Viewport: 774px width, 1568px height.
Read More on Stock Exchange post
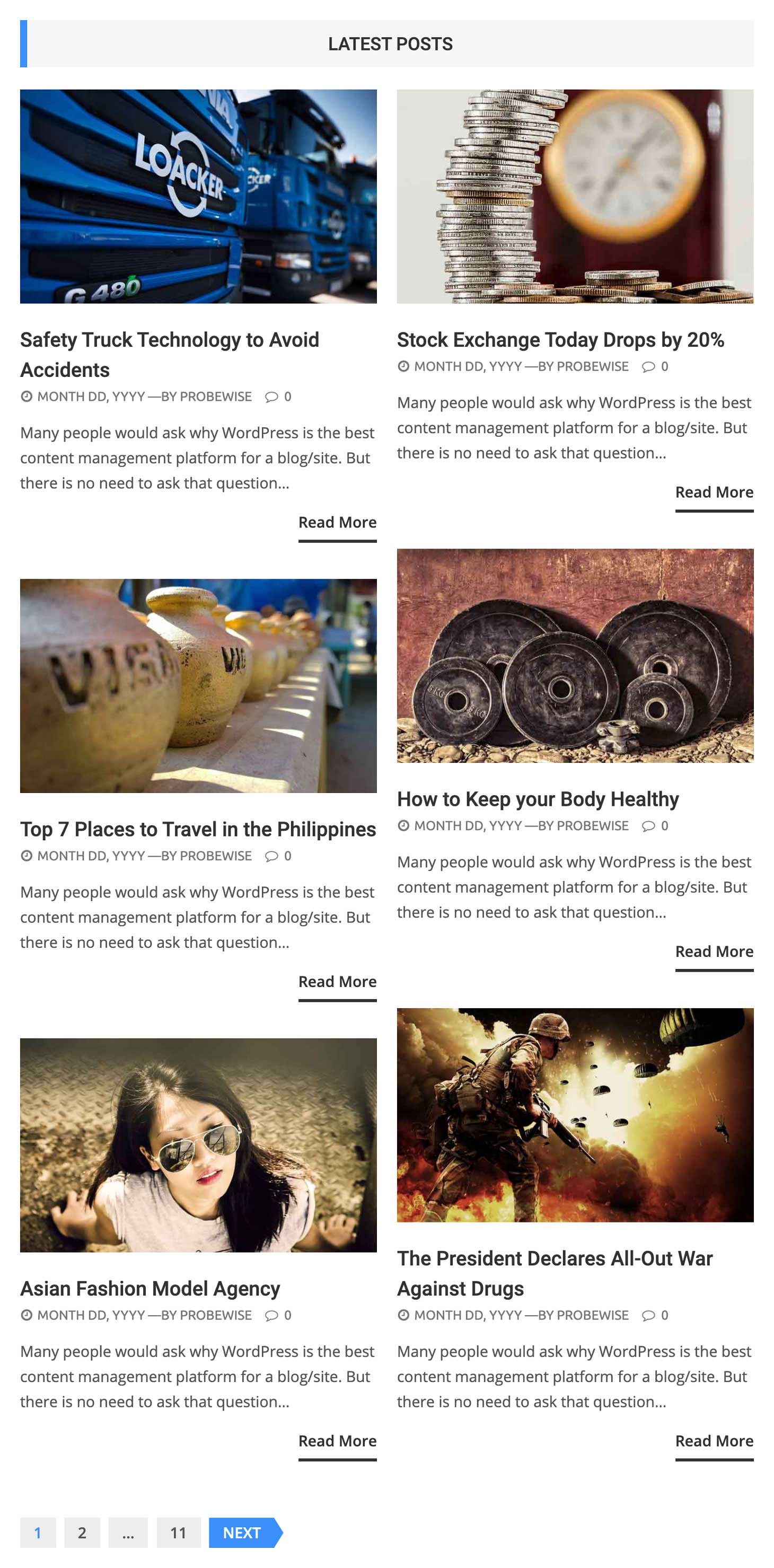click(714, 492)
